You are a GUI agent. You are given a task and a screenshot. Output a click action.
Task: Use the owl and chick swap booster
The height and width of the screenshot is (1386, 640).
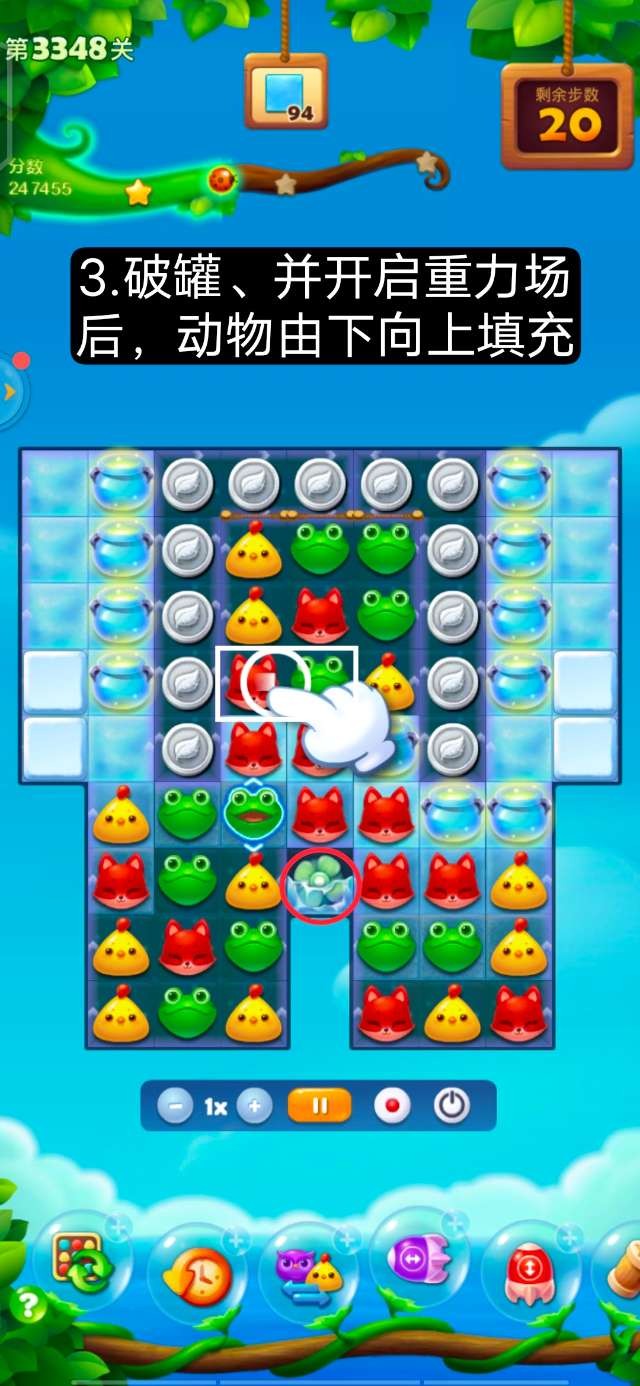click(308, 1270)
